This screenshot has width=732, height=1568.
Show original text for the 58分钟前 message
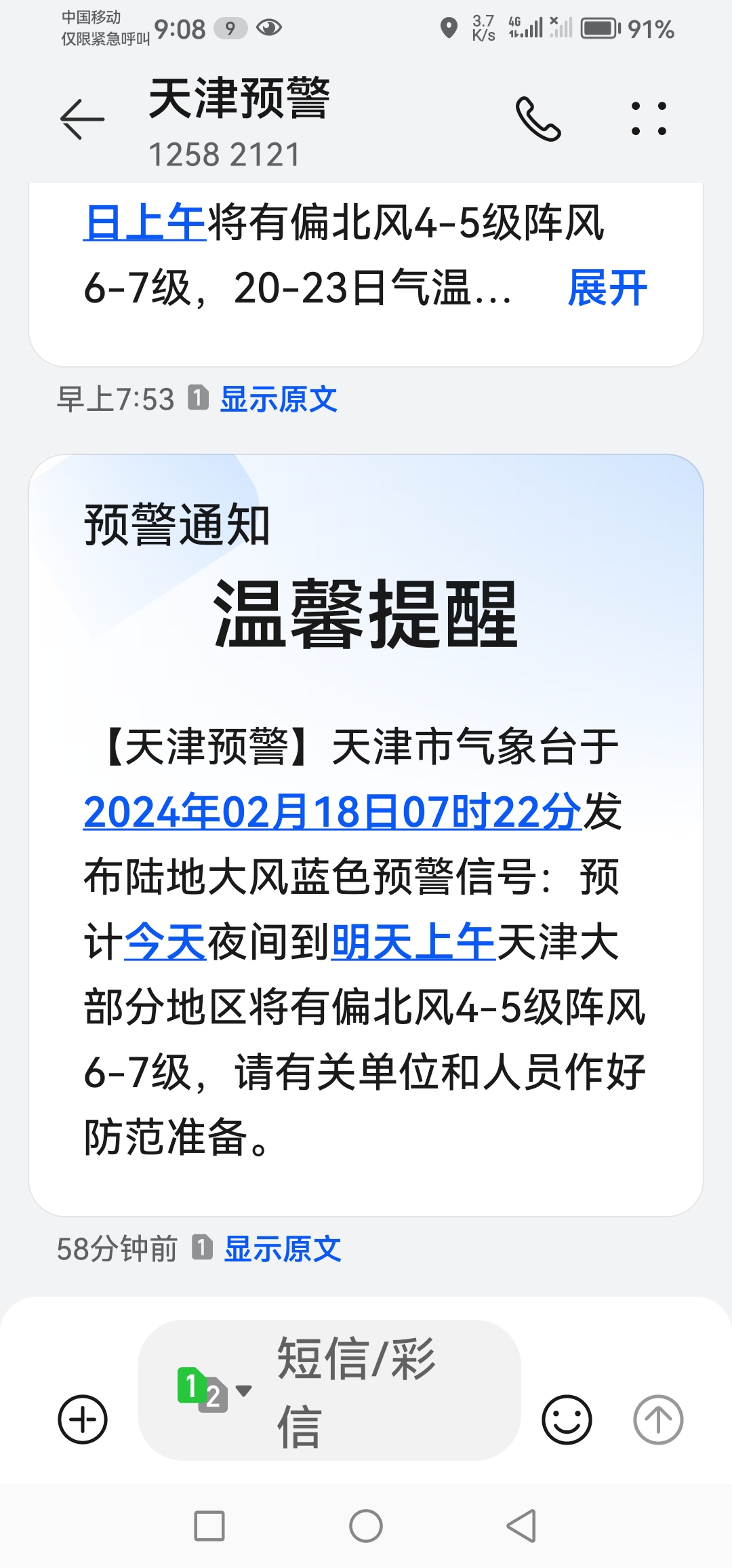click(283, 1249)
